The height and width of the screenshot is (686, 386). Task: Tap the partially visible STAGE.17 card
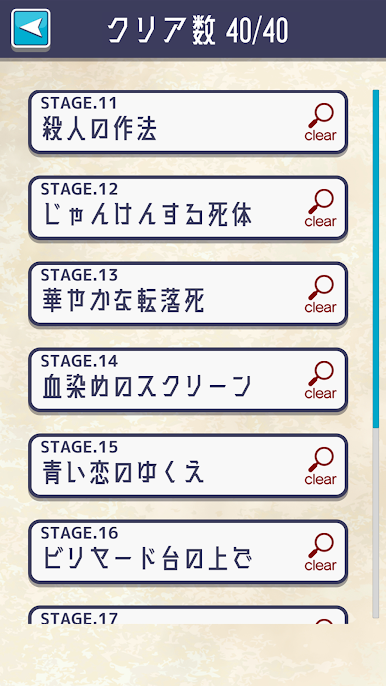(188, 615)
